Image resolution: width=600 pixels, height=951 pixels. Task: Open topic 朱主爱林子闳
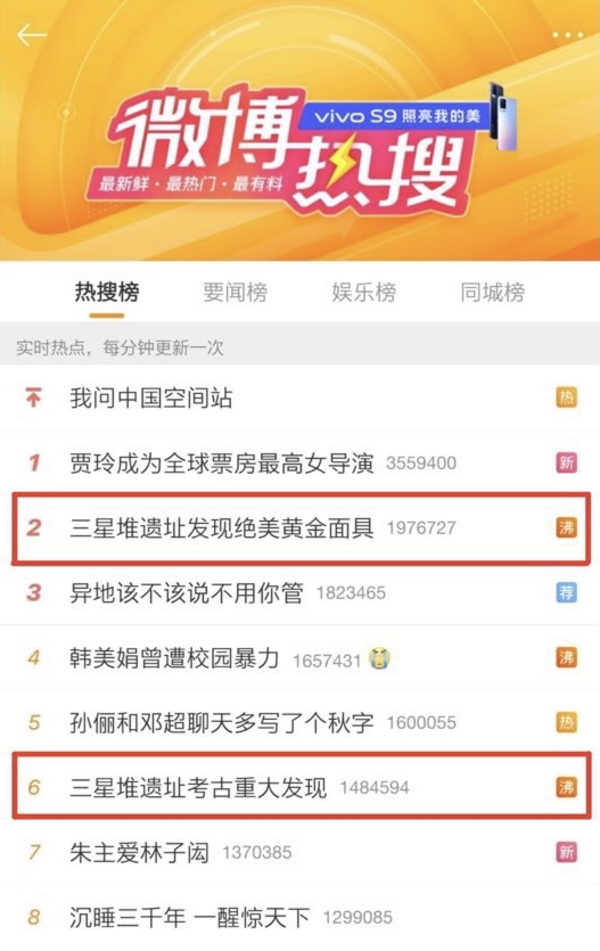139,853
